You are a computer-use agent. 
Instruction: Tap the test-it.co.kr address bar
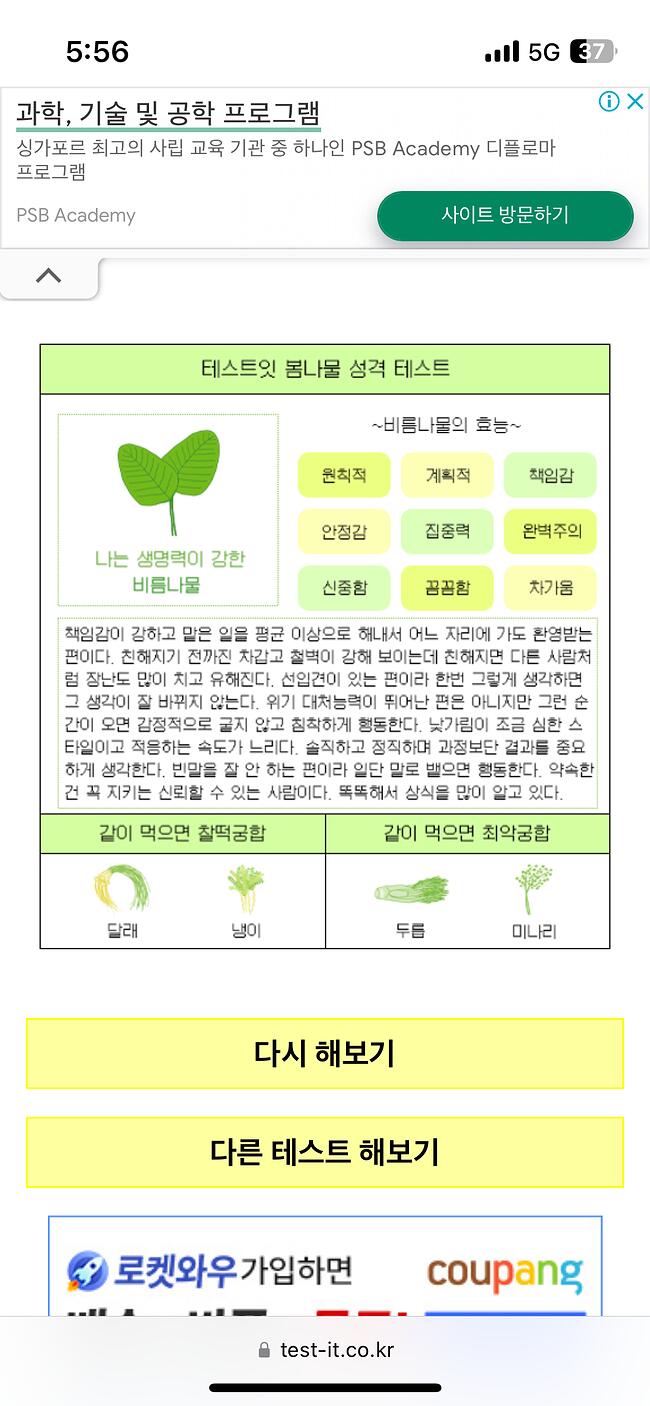point(325,1350)
